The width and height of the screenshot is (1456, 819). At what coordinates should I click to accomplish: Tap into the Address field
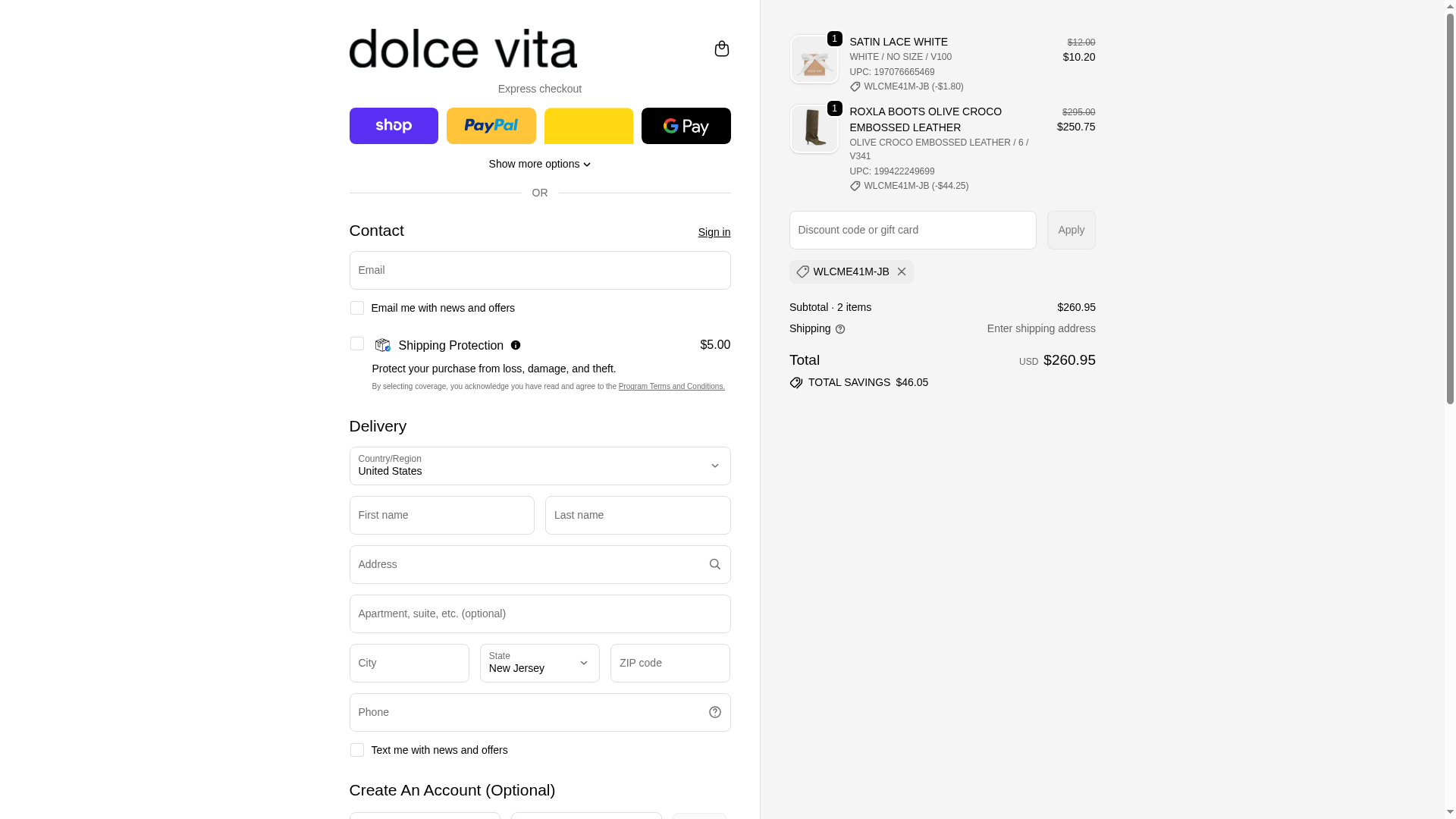pos(527,564)
